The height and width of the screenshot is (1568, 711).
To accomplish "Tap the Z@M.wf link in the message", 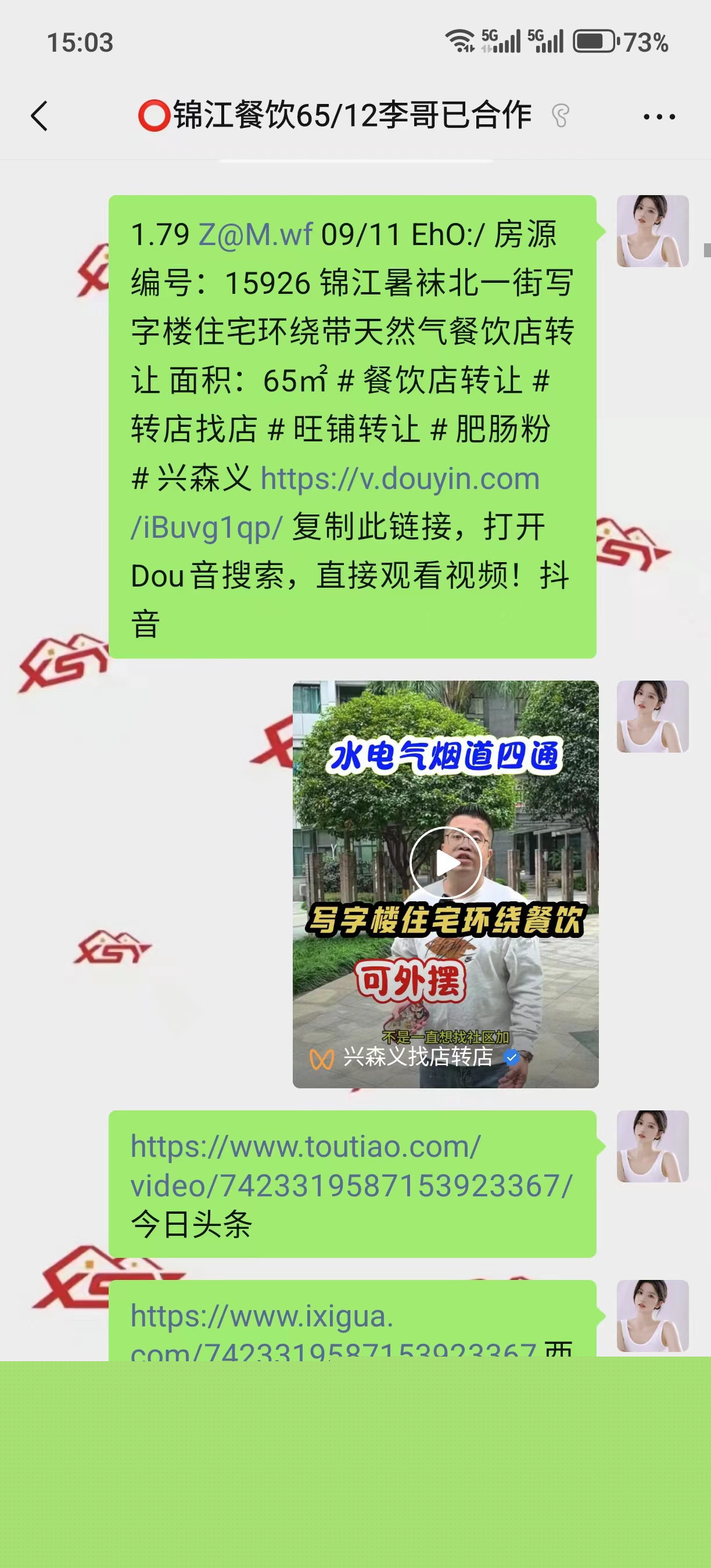I will (x=255, y=235).
